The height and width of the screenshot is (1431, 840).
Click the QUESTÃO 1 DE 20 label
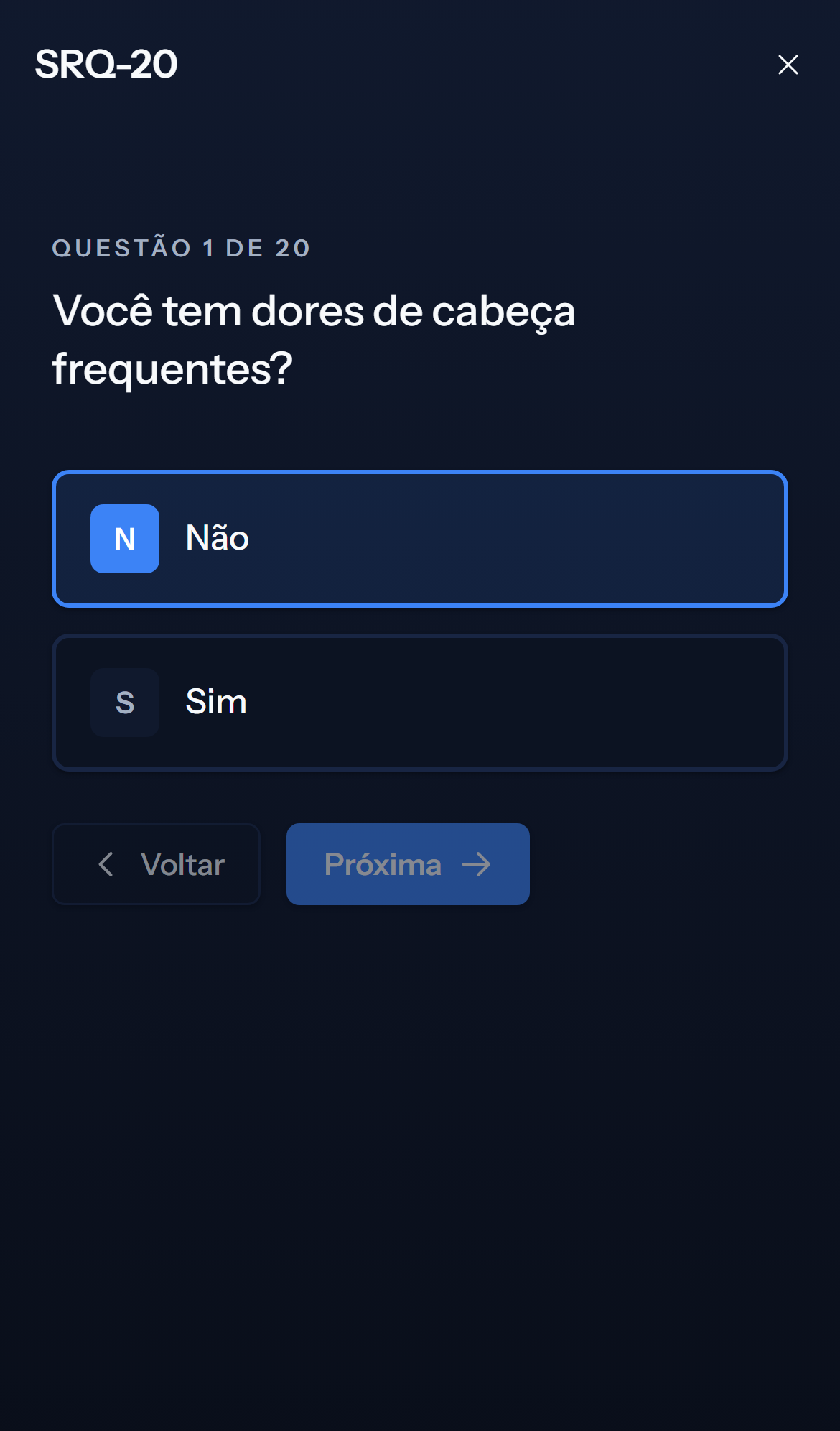[181, 247]
